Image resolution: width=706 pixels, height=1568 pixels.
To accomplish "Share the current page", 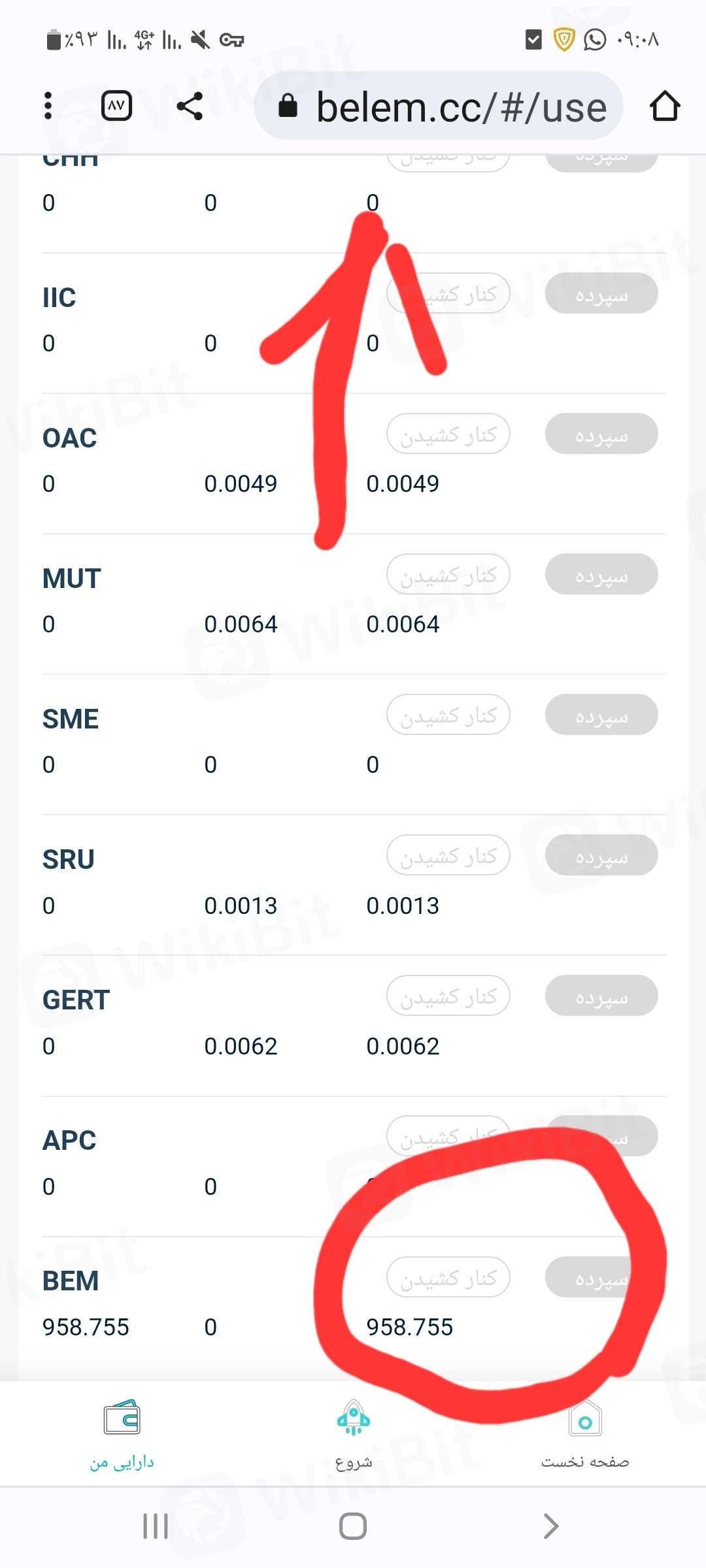I will coord(190,106).
